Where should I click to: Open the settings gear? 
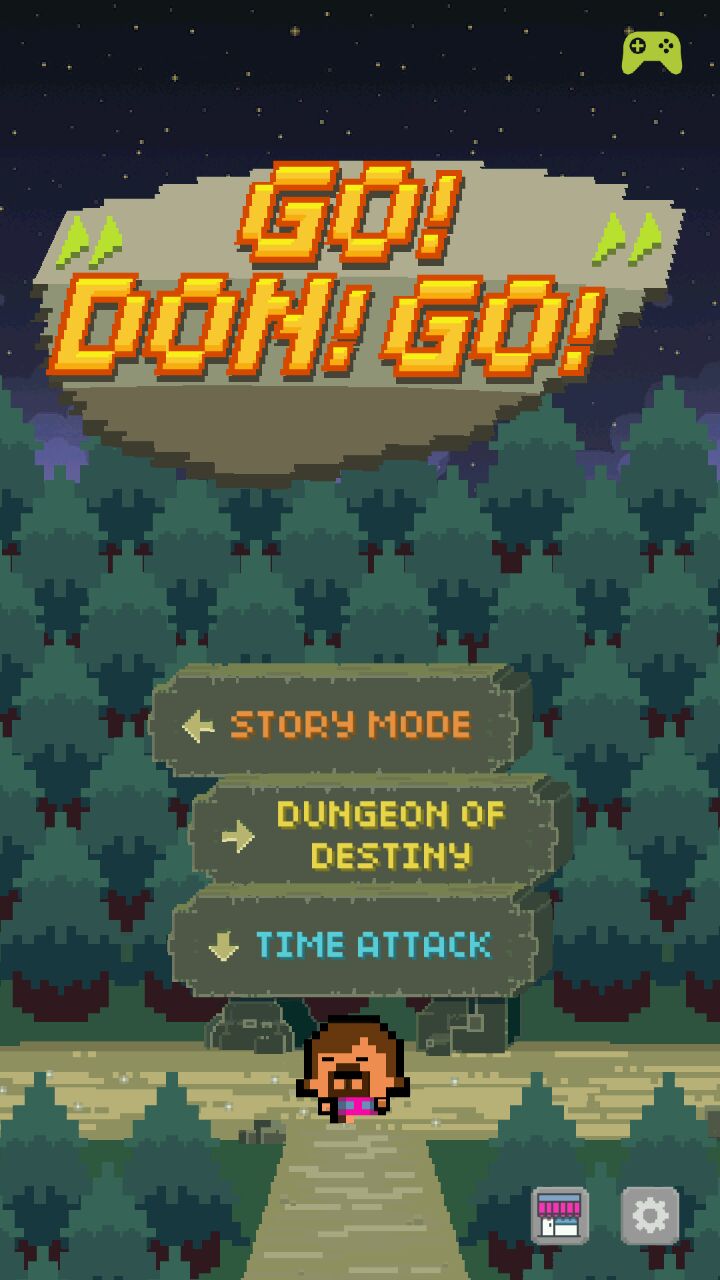(x=650, y=1215)
